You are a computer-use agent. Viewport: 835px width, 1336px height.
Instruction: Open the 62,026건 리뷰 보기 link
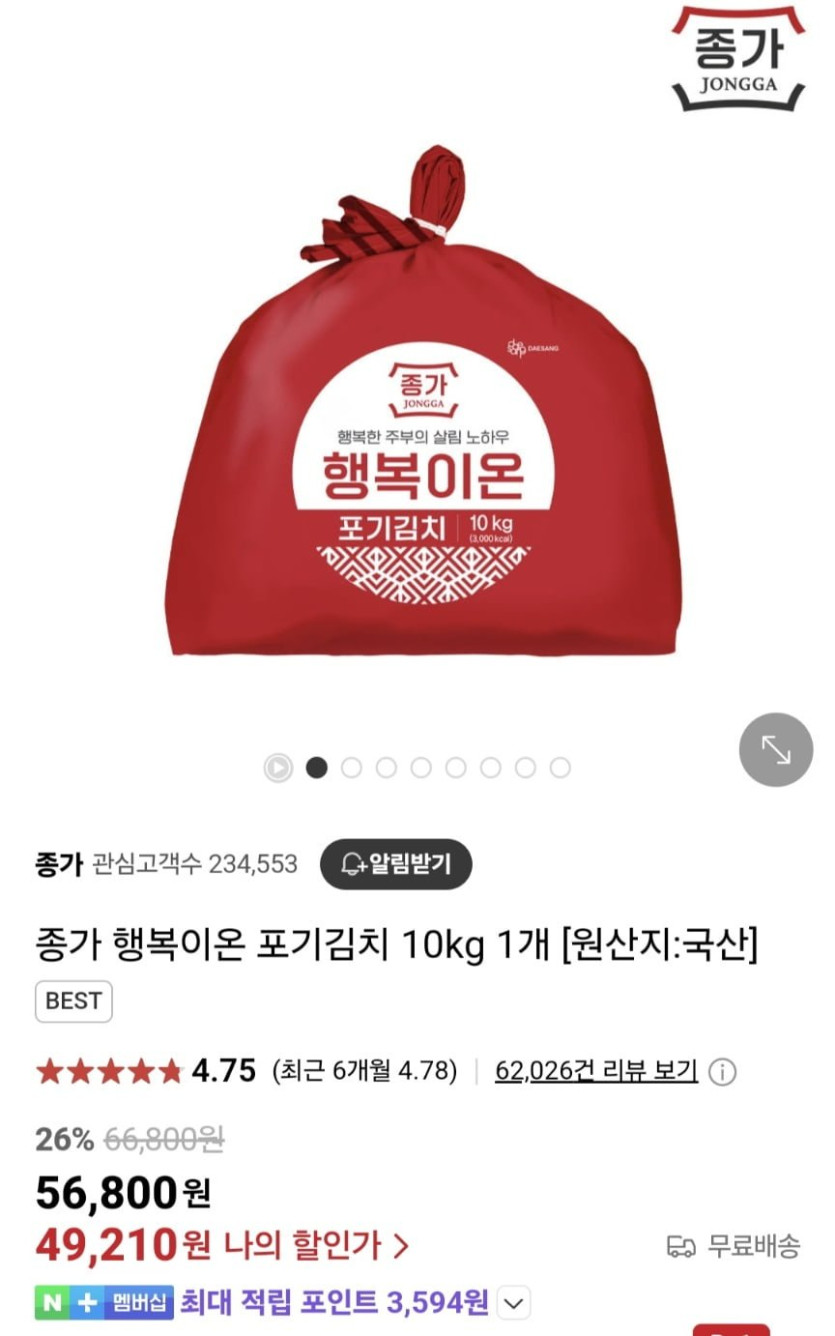tap(596, 1072)
